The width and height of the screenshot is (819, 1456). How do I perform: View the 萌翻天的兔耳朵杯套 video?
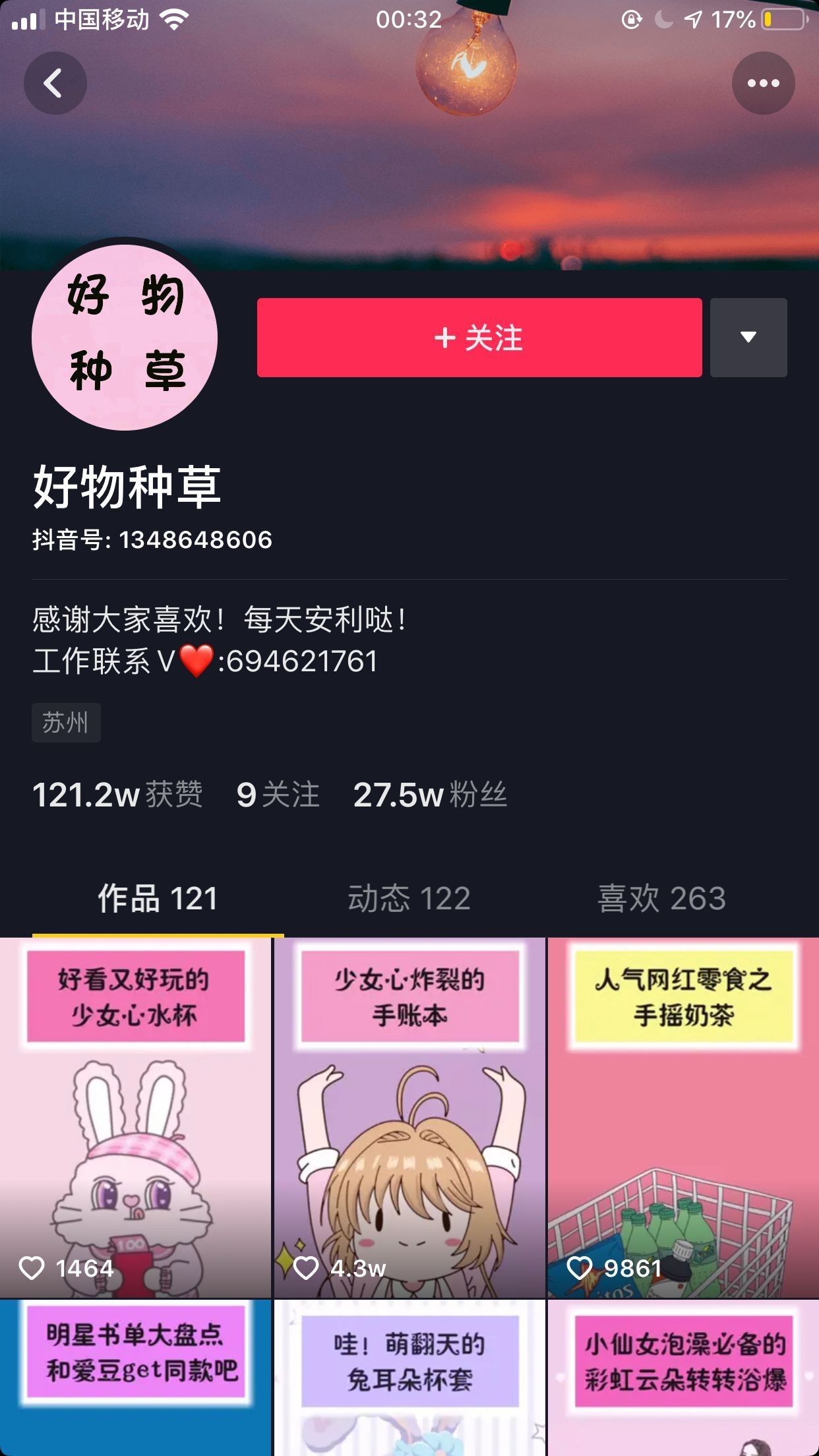click(x=409, y=1378)
